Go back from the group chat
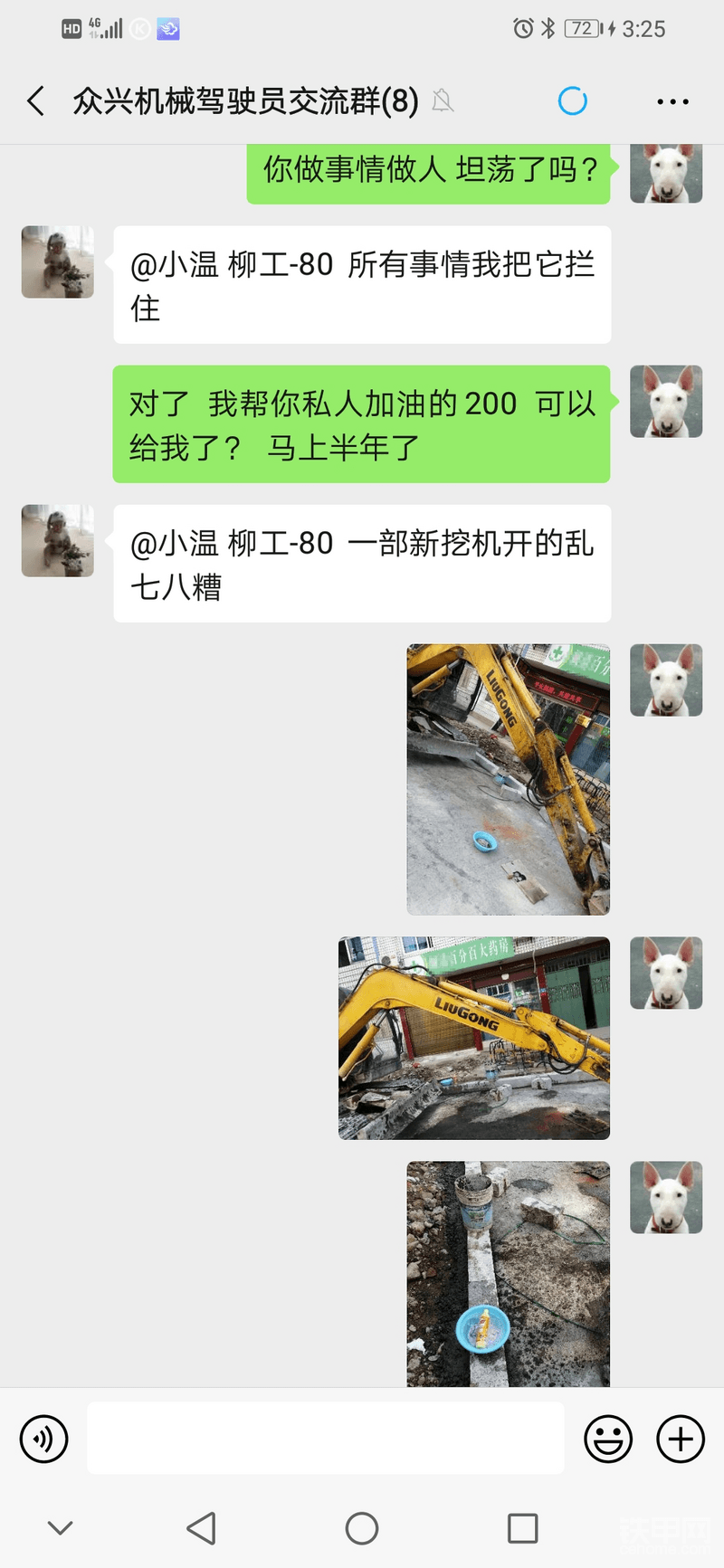724x1568 pixels. tap(36, 101)
